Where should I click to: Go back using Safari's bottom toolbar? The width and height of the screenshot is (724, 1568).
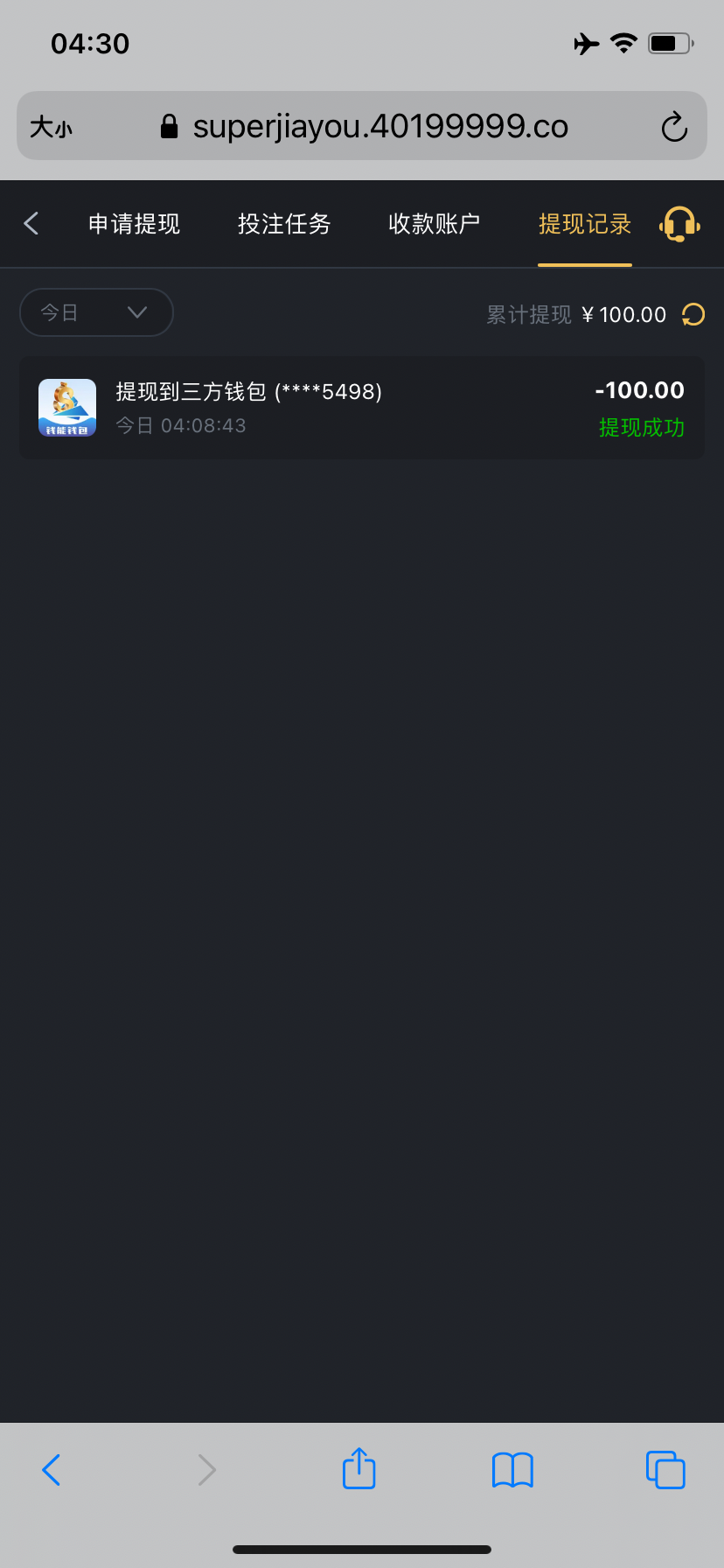point(52,1470)
